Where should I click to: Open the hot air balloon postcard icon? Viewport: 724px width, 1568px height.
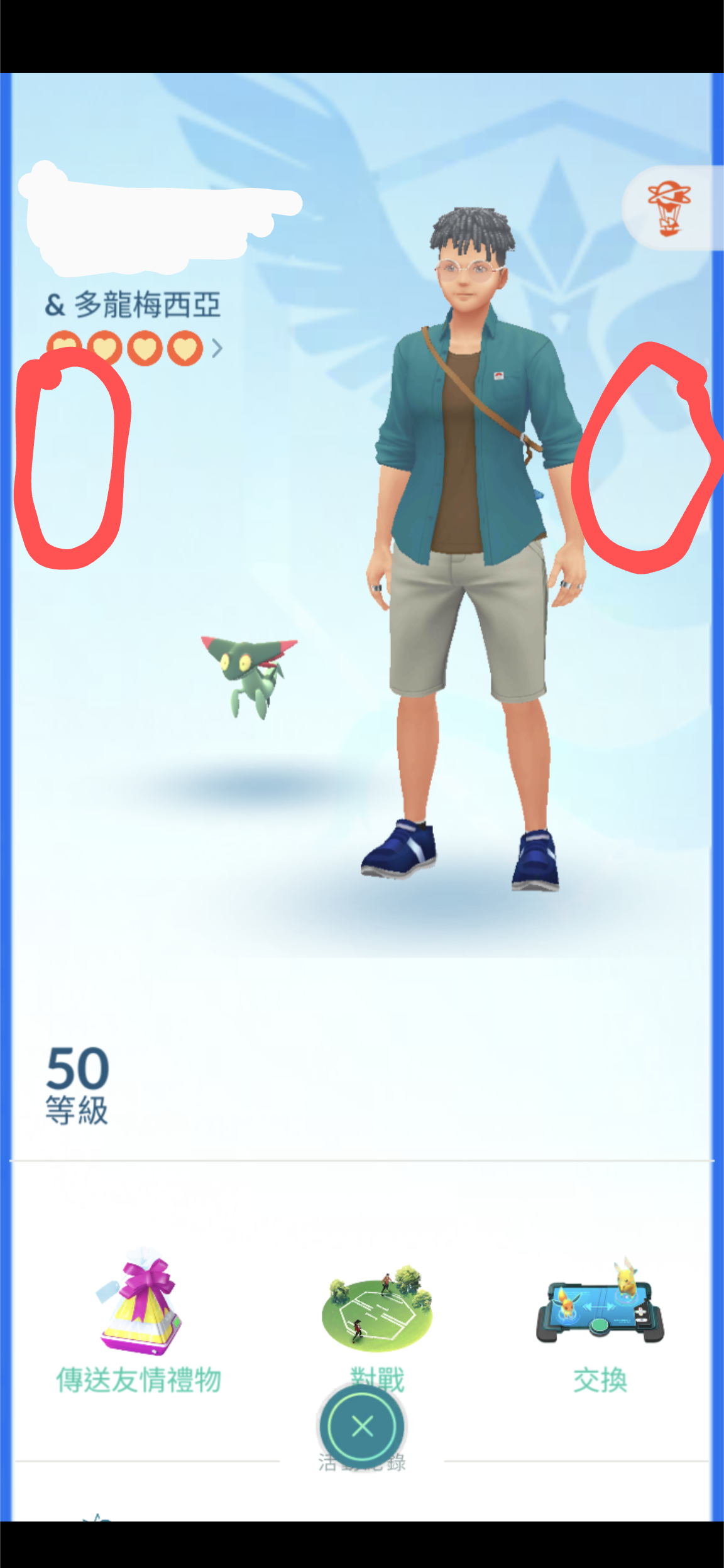[x=669, y=209]
